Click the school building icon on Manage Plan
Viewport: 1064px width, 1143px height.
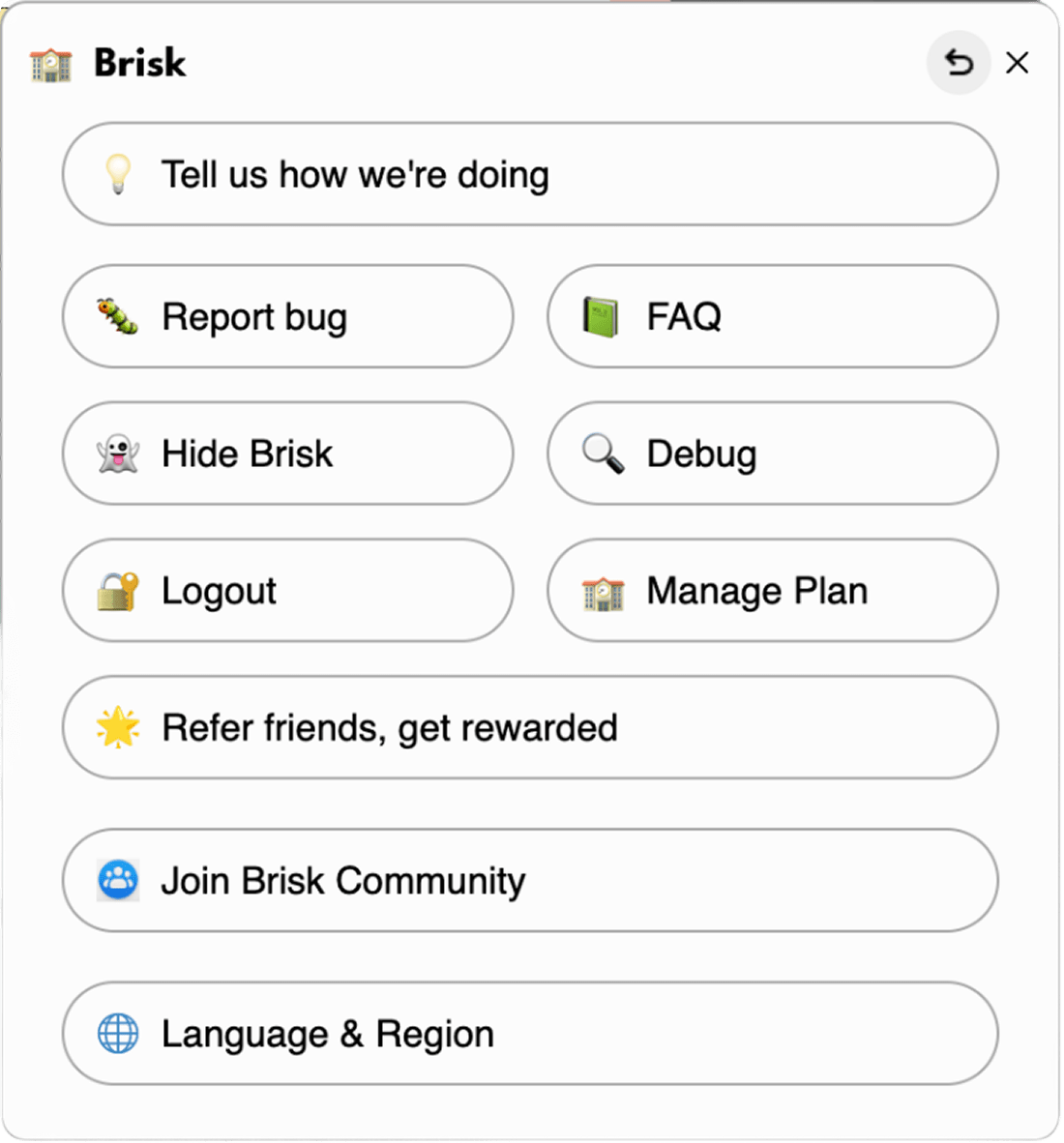click(601, 591)
